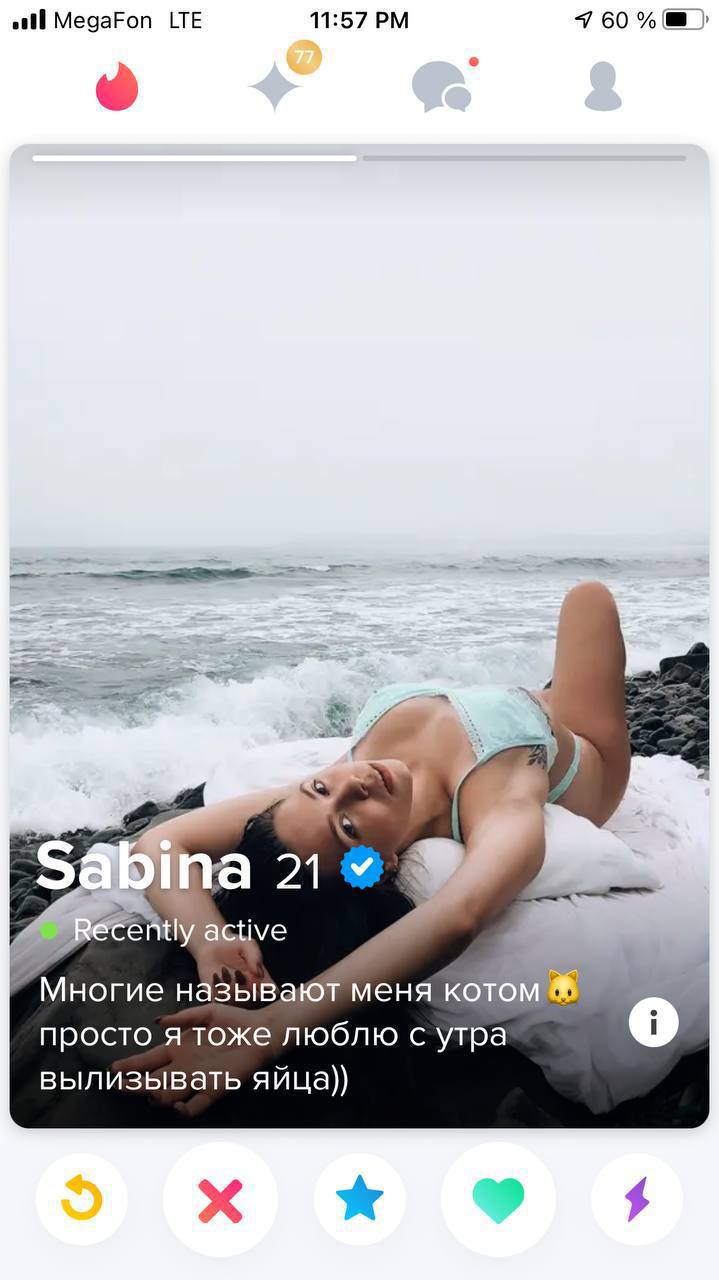Like Sabina with the green heart
This screenshot has width=719, height=1280.
click(498, 1199)
